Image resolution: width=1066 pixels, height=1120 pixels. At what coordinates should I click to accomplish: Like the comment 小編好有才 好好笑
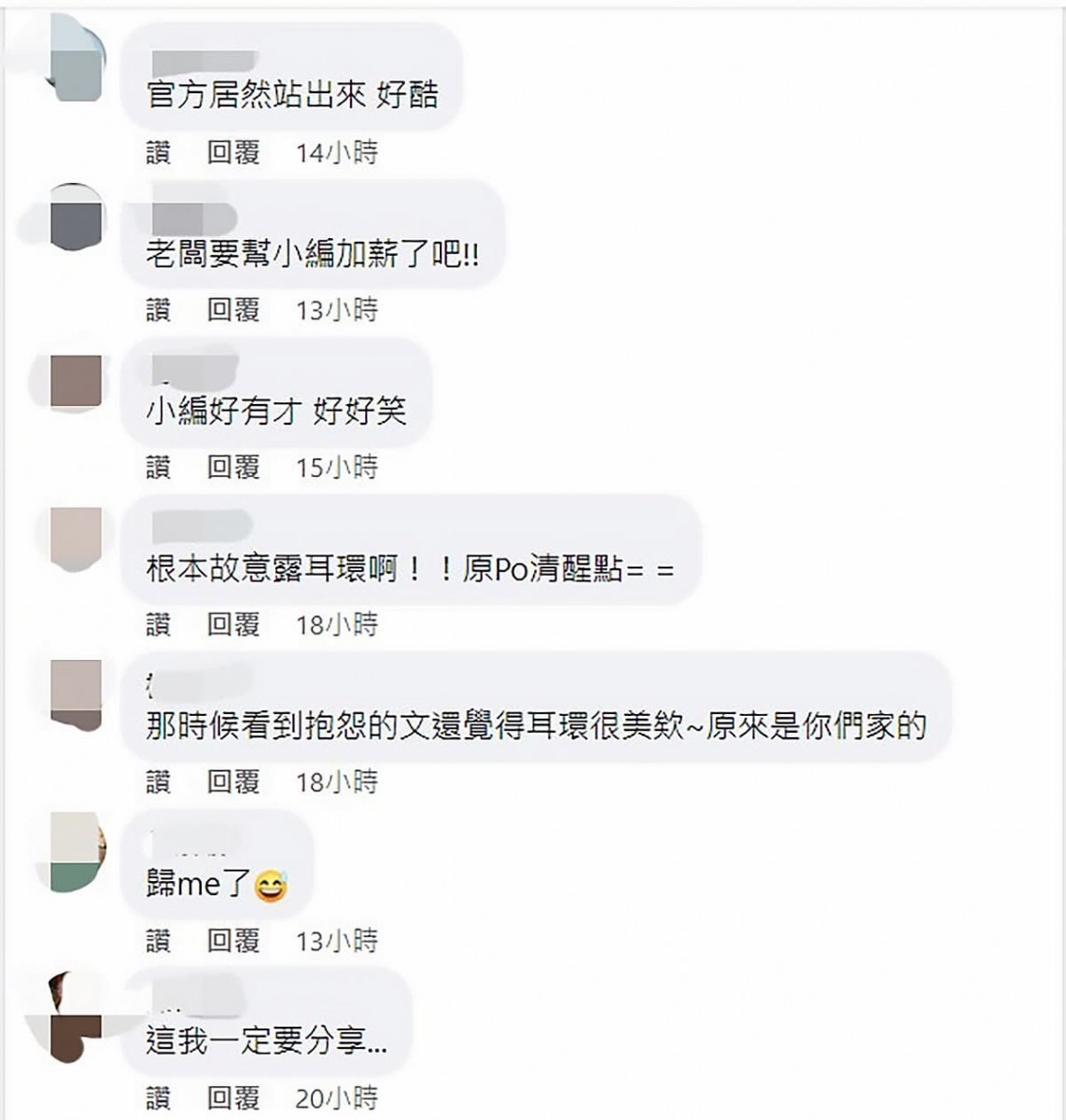(x=159, y=467)
